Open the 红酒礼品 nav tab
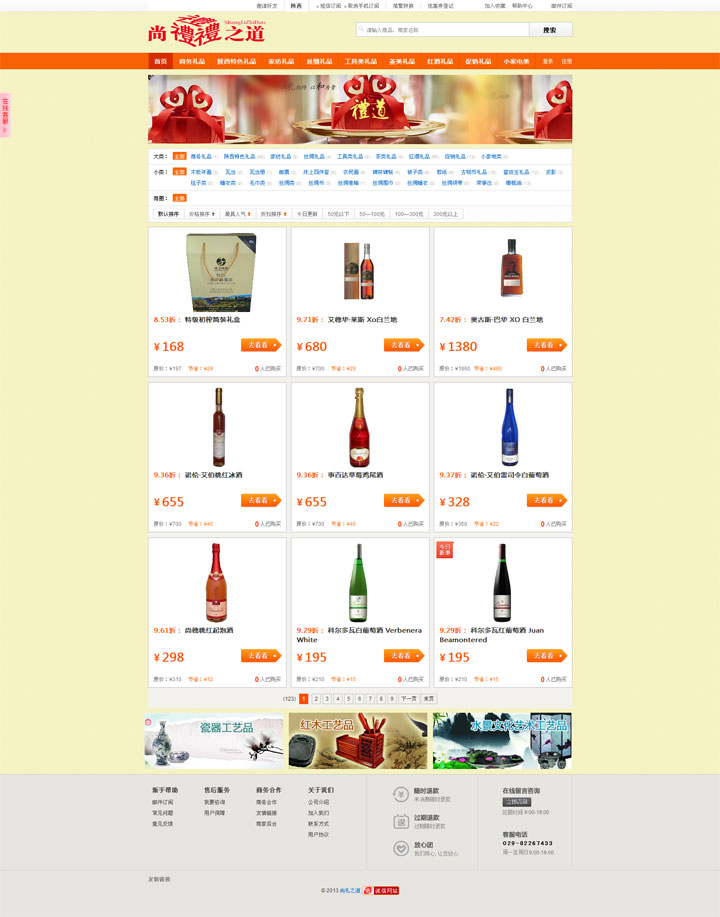 click(440, 61)
